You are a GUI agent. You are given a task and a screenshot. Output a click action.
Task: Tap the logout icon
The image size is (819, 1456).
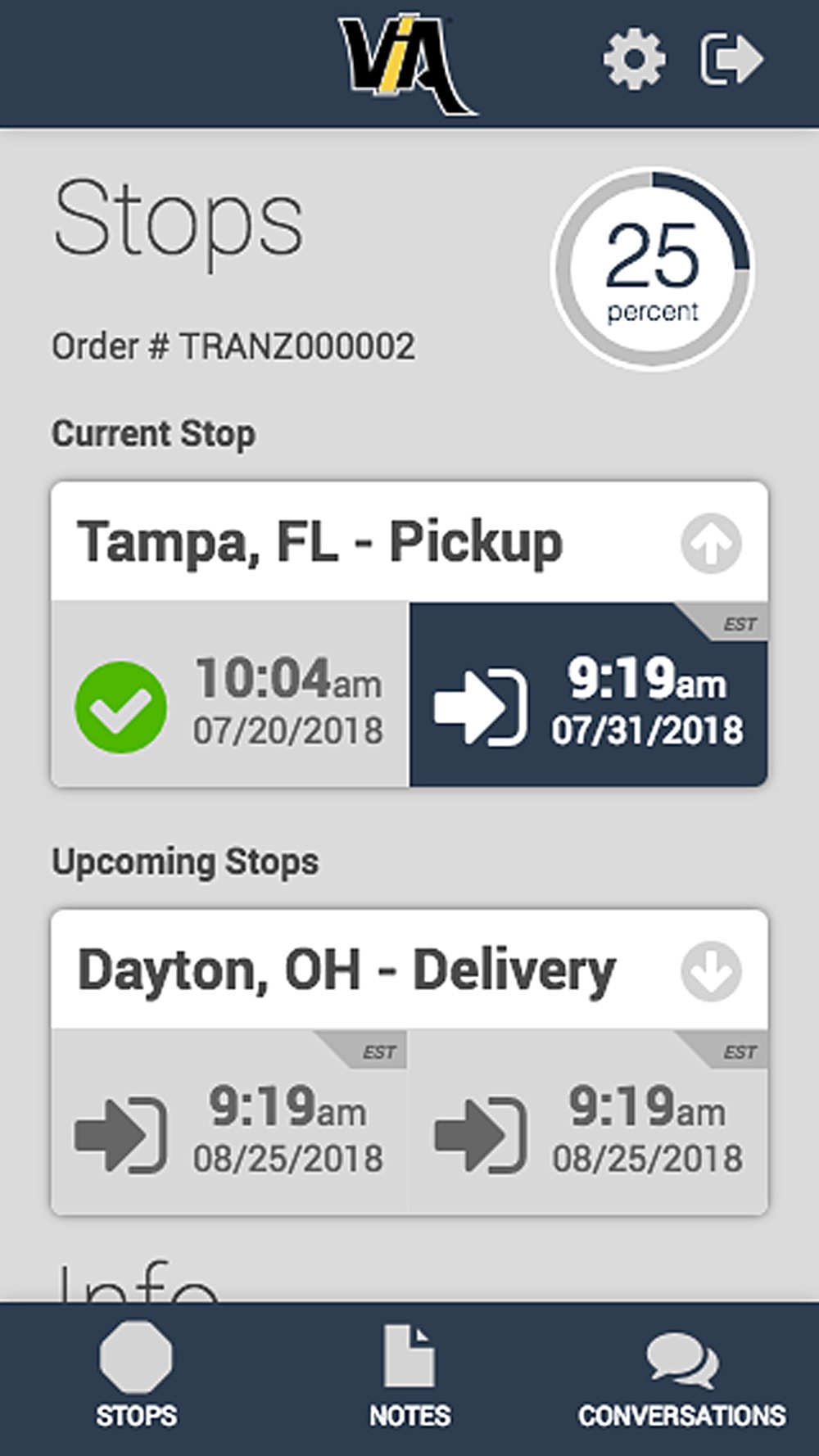pos(731,59)
